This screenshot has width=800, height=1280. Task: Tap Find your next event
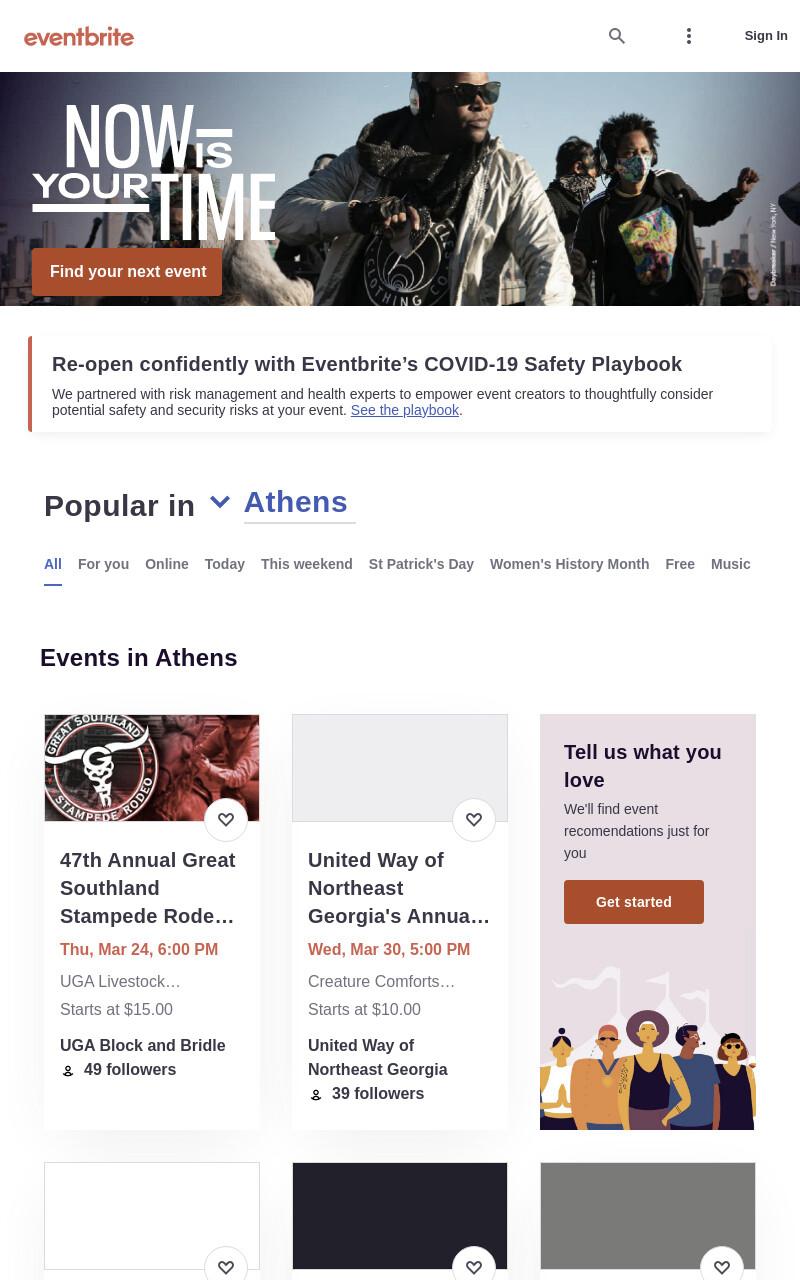click(x=127, y=272)
